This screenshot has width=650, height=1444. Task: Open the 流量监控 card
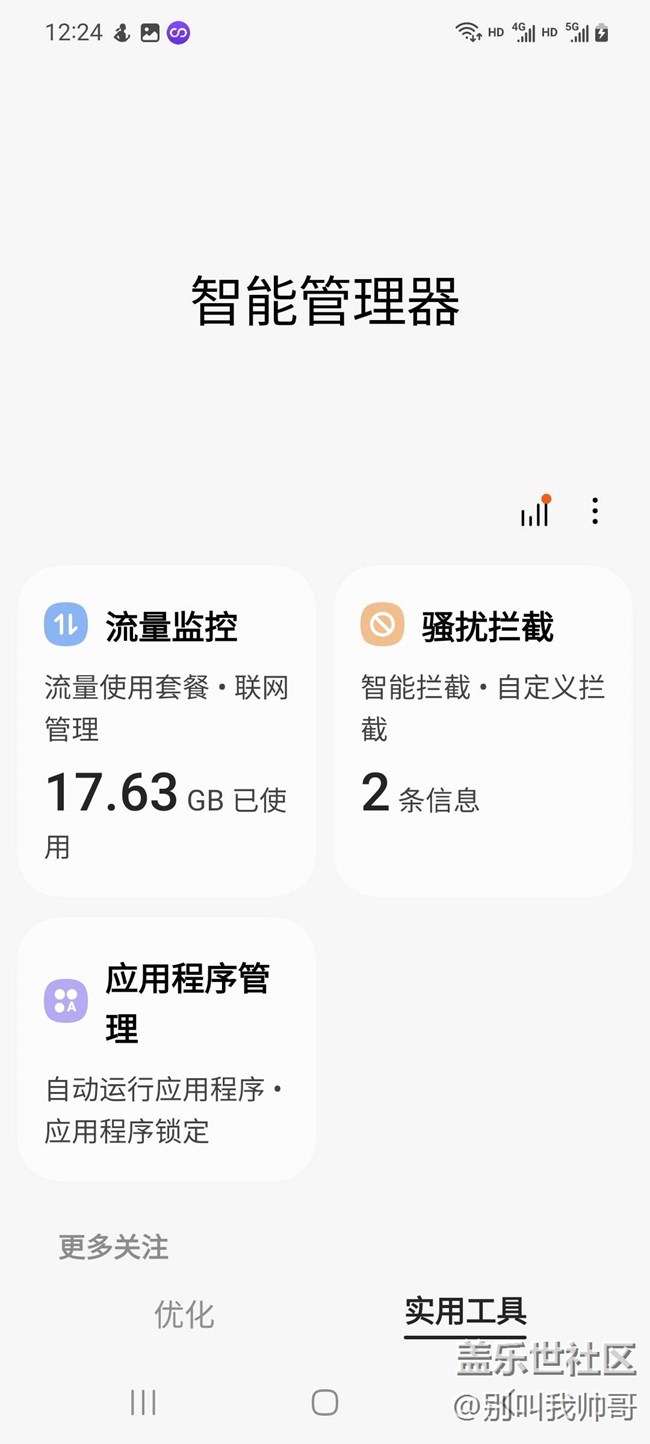click(x=167, y=730)
